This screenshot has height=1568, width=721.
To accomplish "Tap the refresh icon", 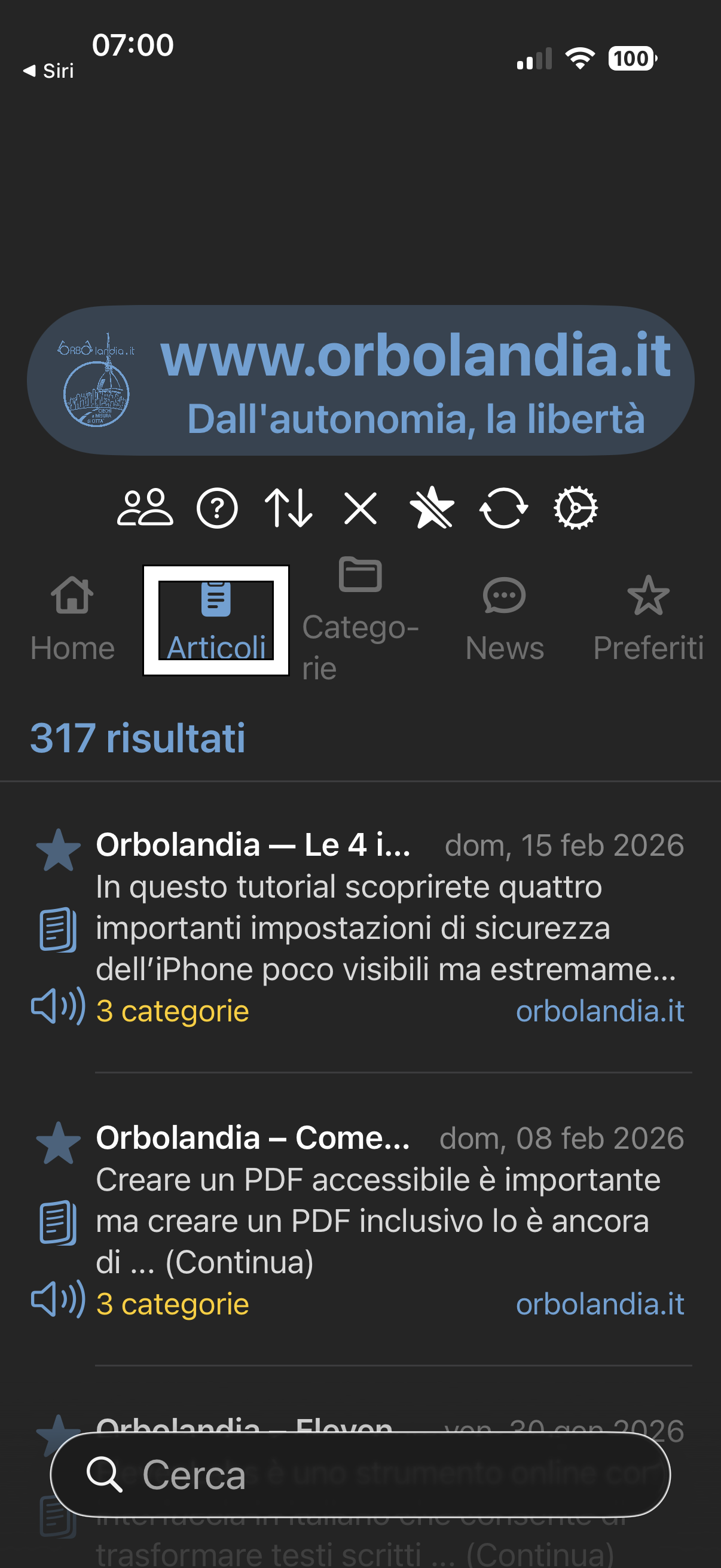I will click(x=503, y=510).
